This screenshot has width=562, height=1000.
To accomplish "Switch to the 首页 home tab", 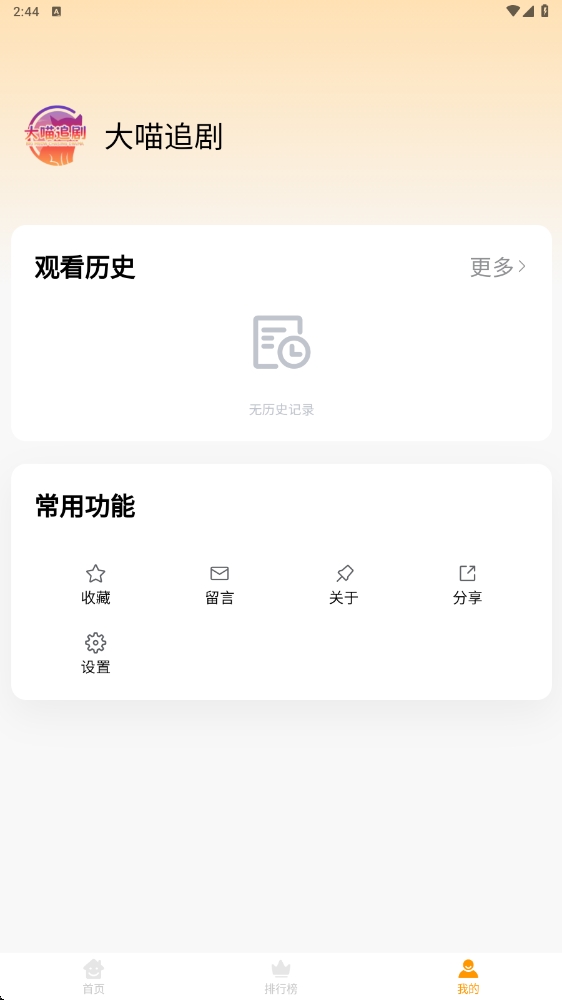I will (x=94, y=976).
